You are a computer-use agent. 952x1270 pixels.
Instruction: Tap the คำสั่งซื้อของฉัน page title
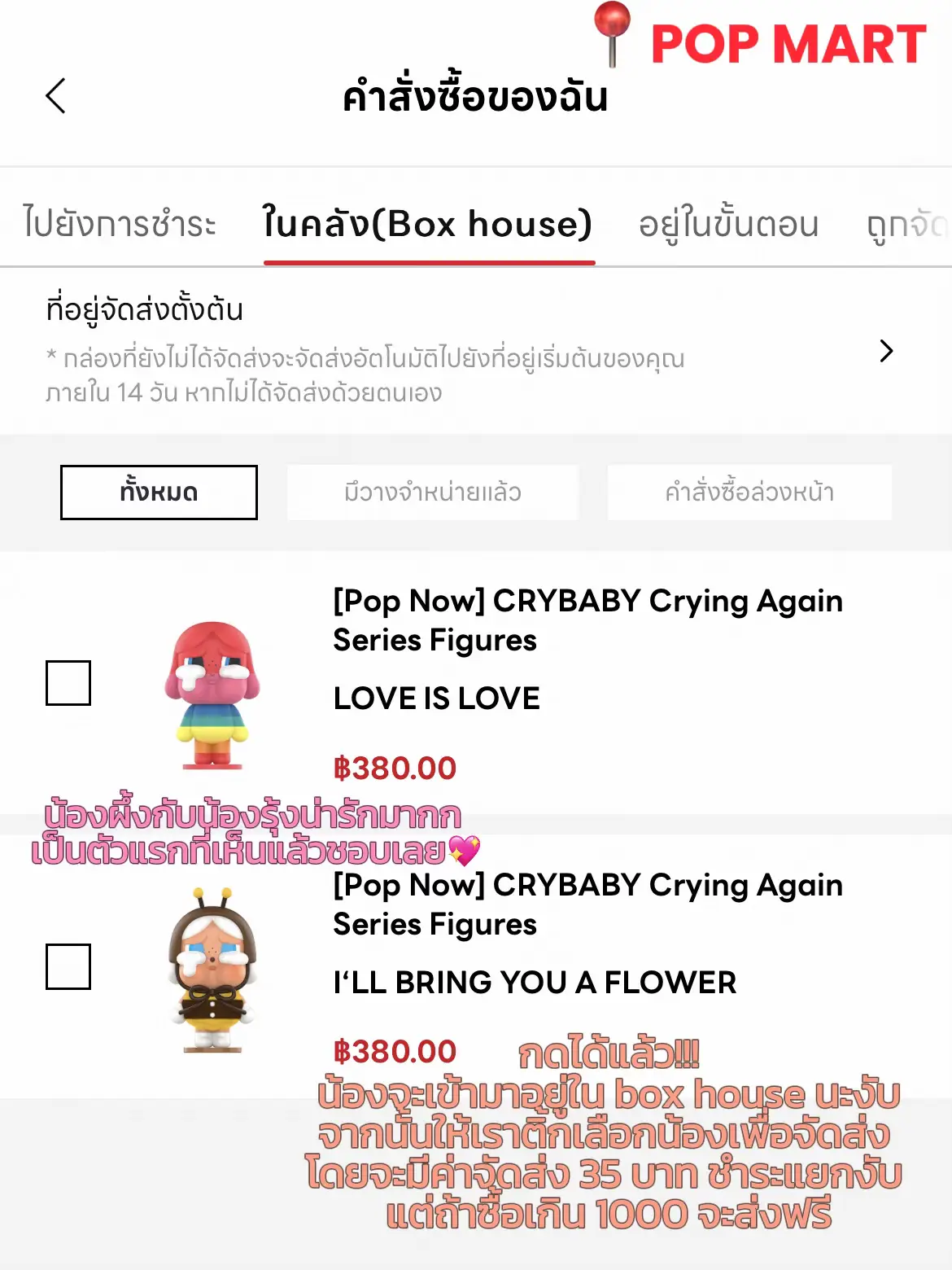476,98
